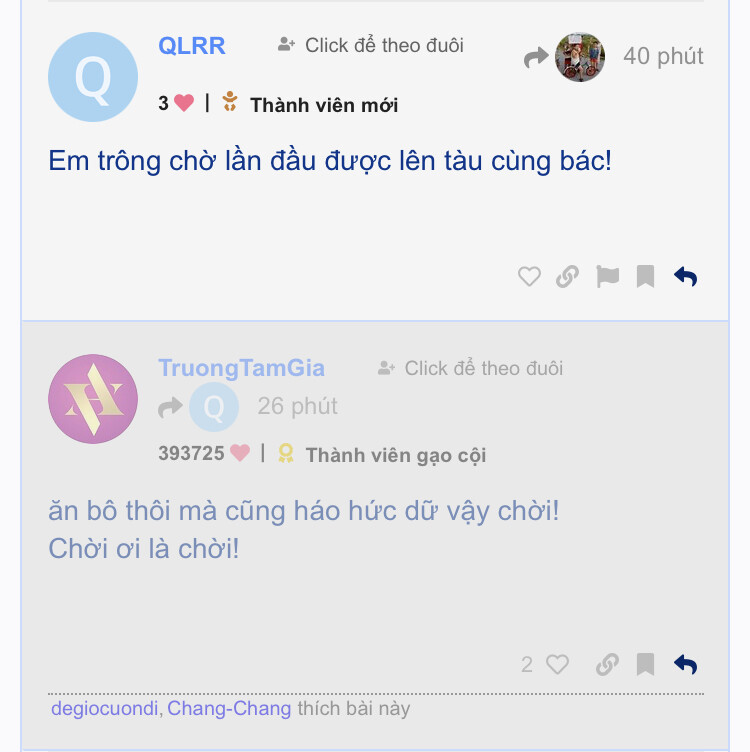Open replied-to user avatar in QLRR's post
This screenshot has height=752, width=750.
click(x=580, y=57)
